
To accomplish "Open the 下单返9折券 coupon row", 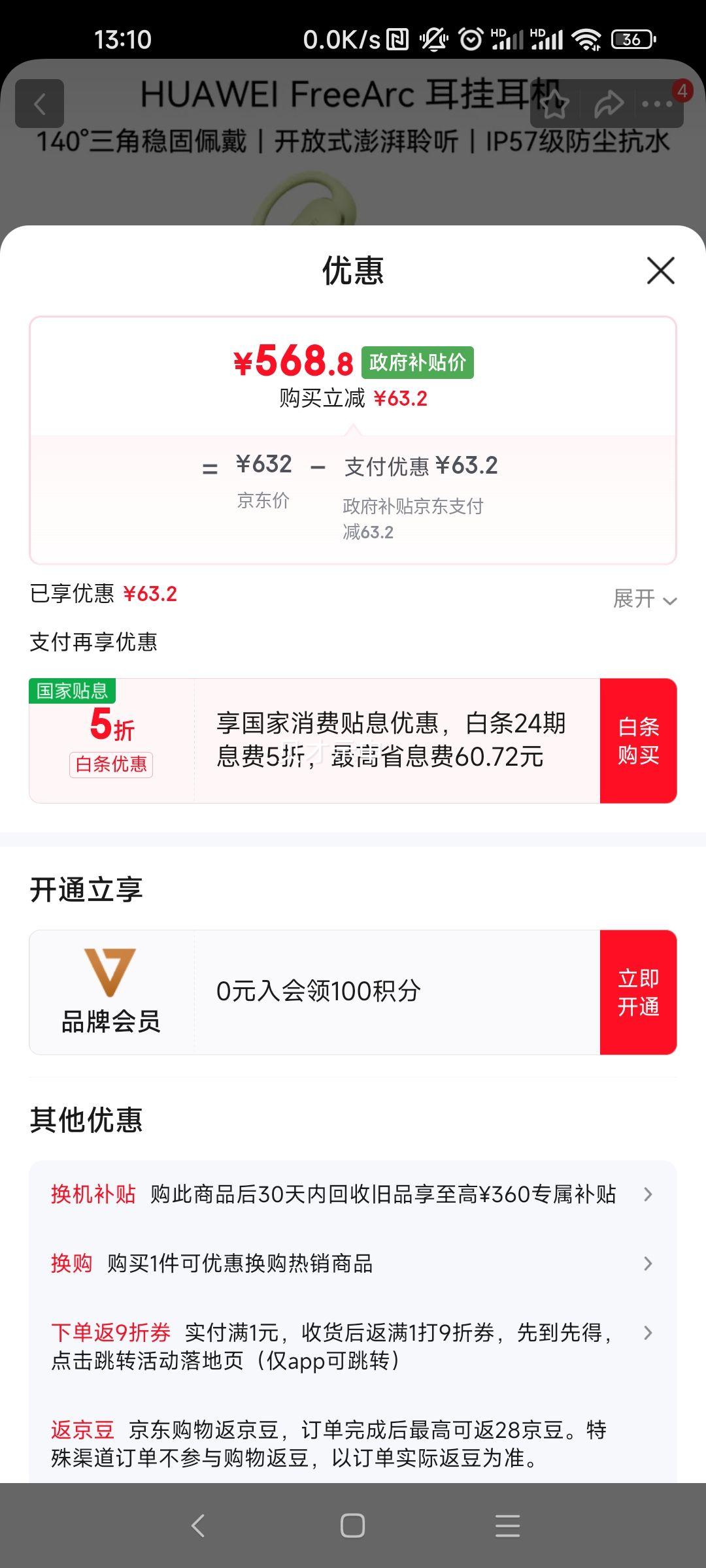I will pyautogui.click(x=353, y=1346).
